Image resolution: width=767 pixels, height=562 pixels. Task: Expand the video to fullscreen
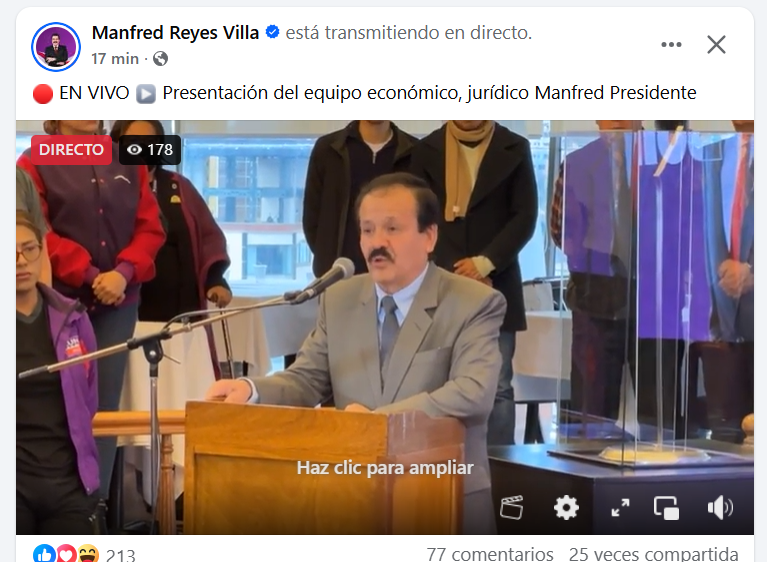pos(620,507)
